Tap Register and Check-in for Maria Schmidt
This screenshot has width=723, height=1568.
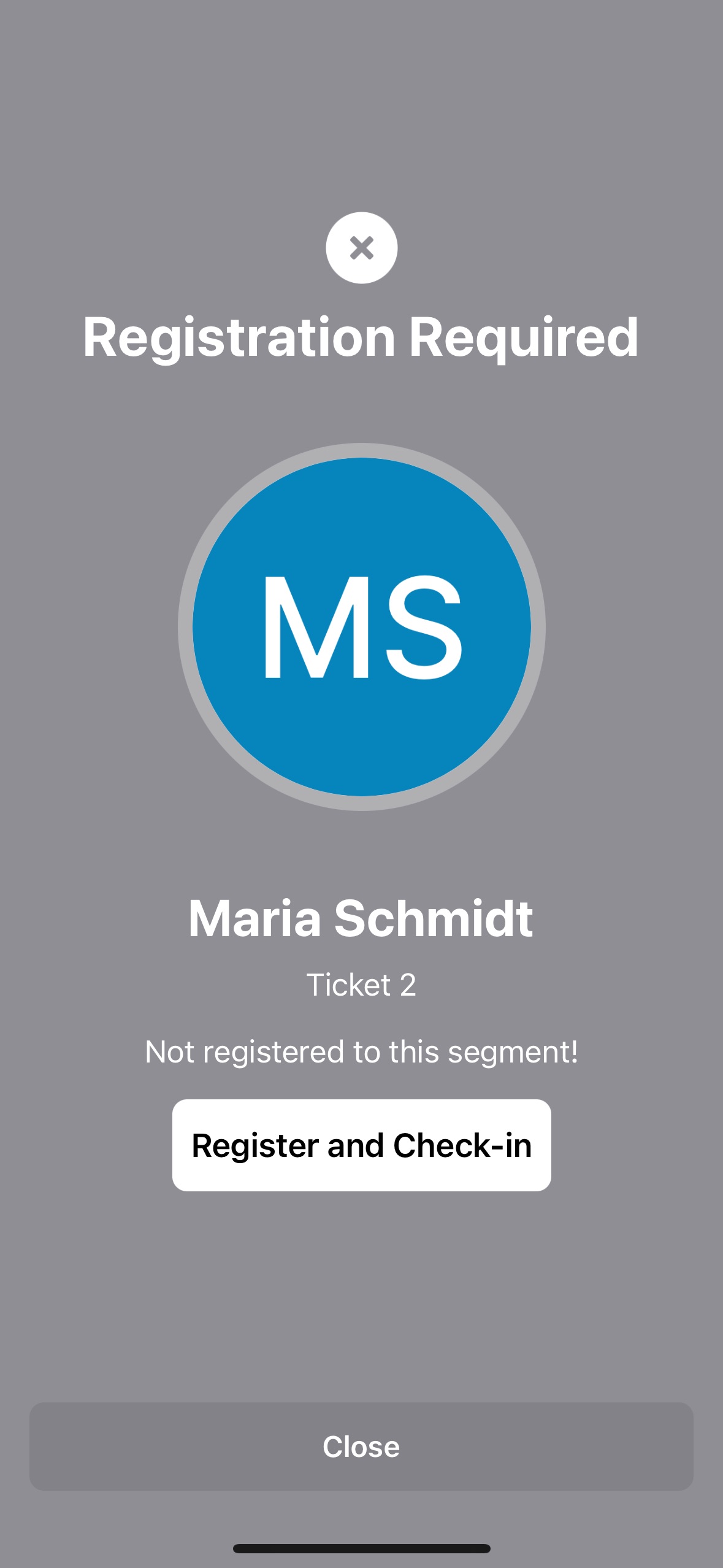click(x=361, y=1145)
